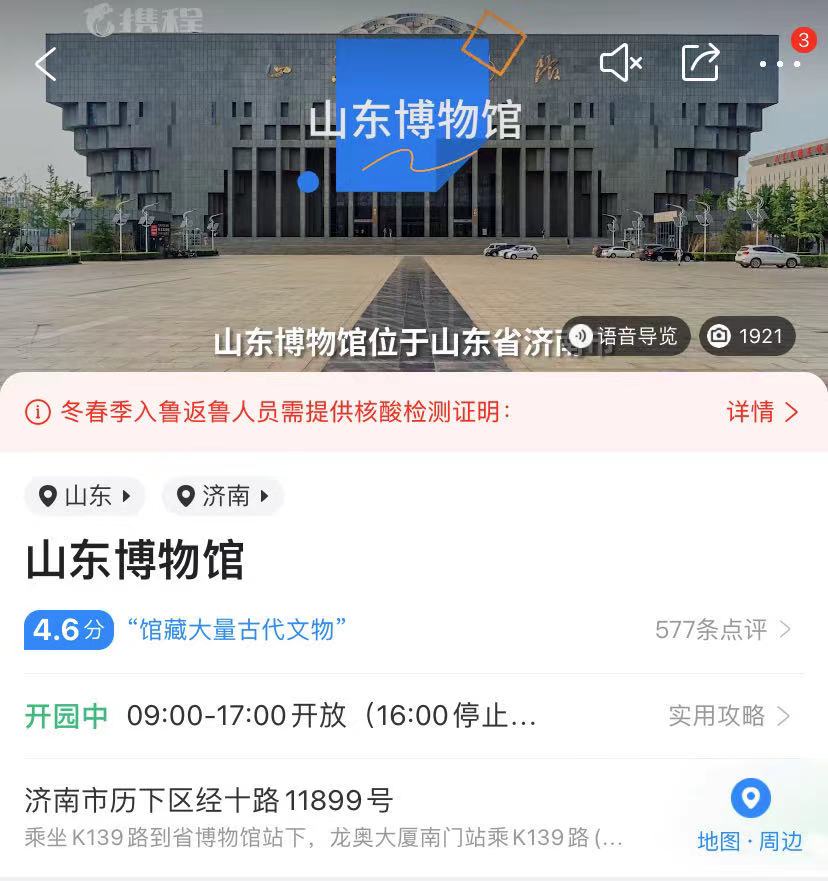828x881 pixels.
Task: Open 地图·周边 map and nearby
Action: pyautogui.click(x=750, y=816)
